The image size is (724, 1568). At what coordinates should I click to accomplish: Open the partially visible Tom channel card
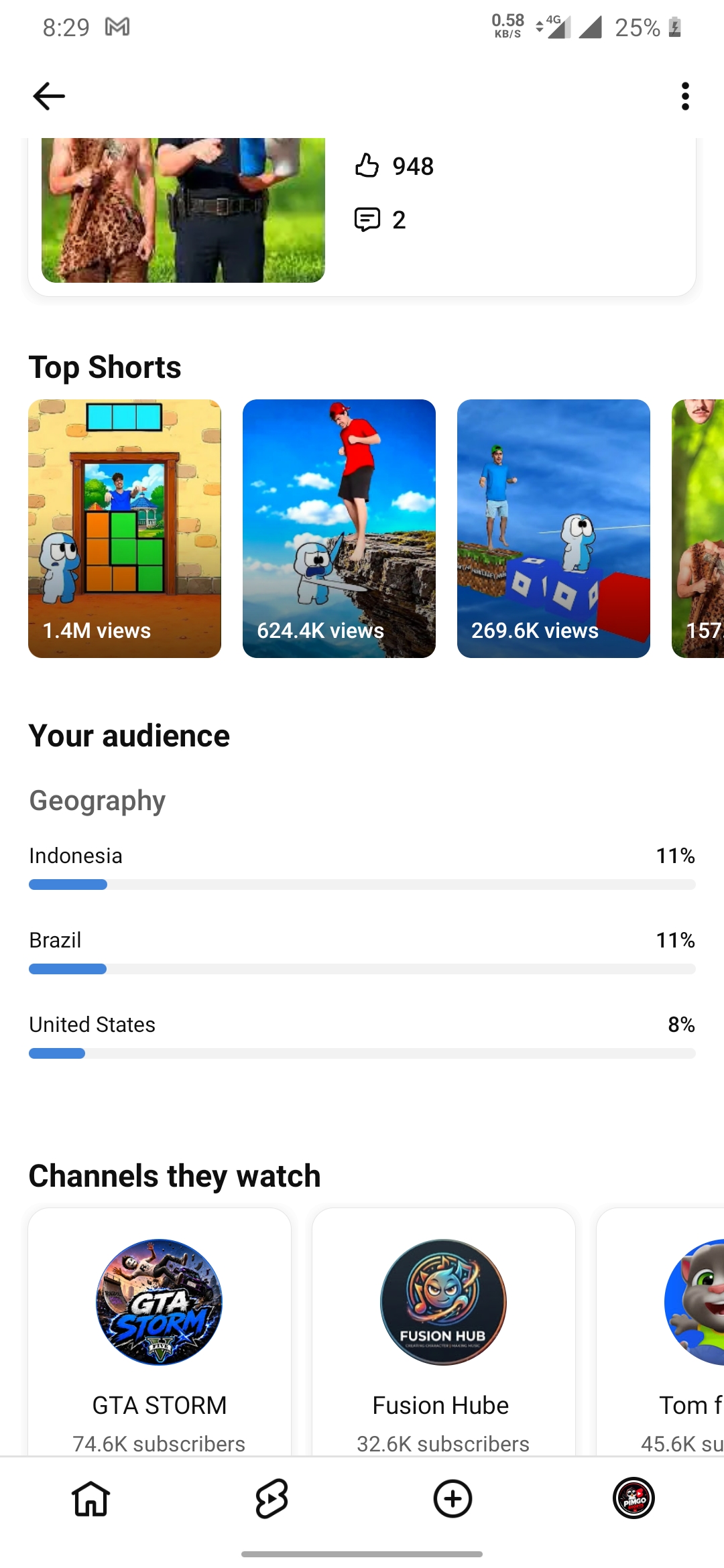click(660, 1331)
